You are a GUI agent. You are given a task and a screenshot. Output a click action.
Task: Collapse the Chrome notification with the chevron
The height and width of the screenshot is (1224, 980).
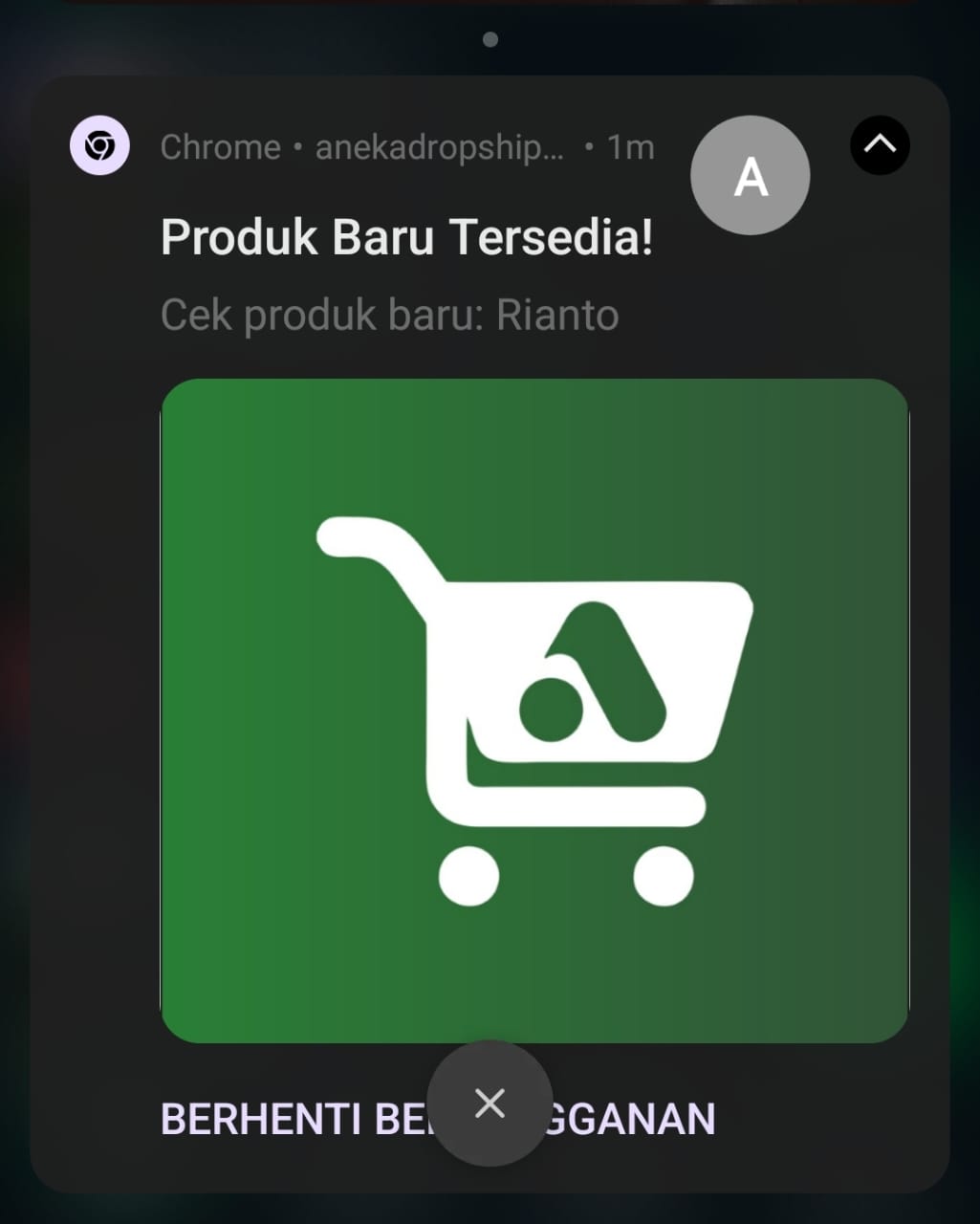[x=879, y=145]
